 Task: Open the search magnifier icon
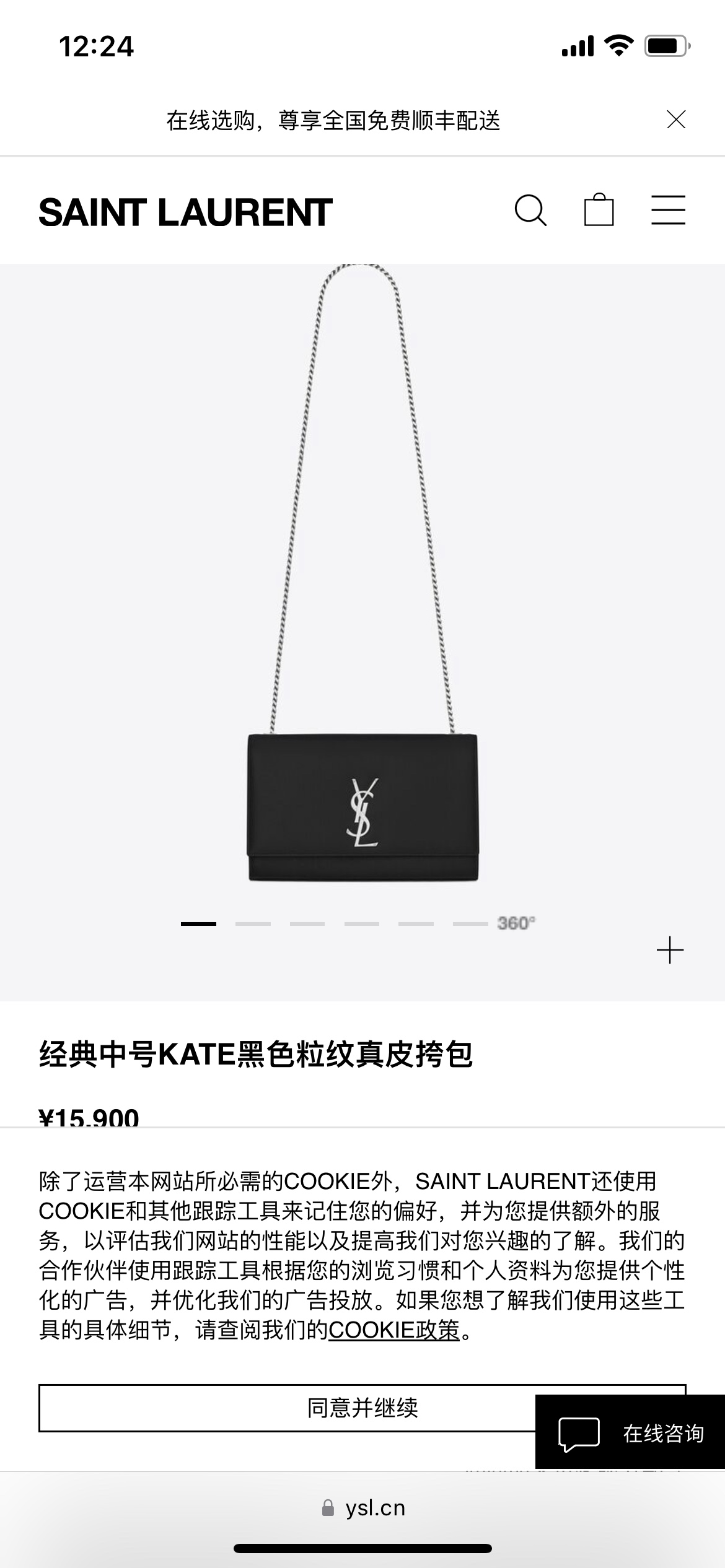(x=530, y=211)
